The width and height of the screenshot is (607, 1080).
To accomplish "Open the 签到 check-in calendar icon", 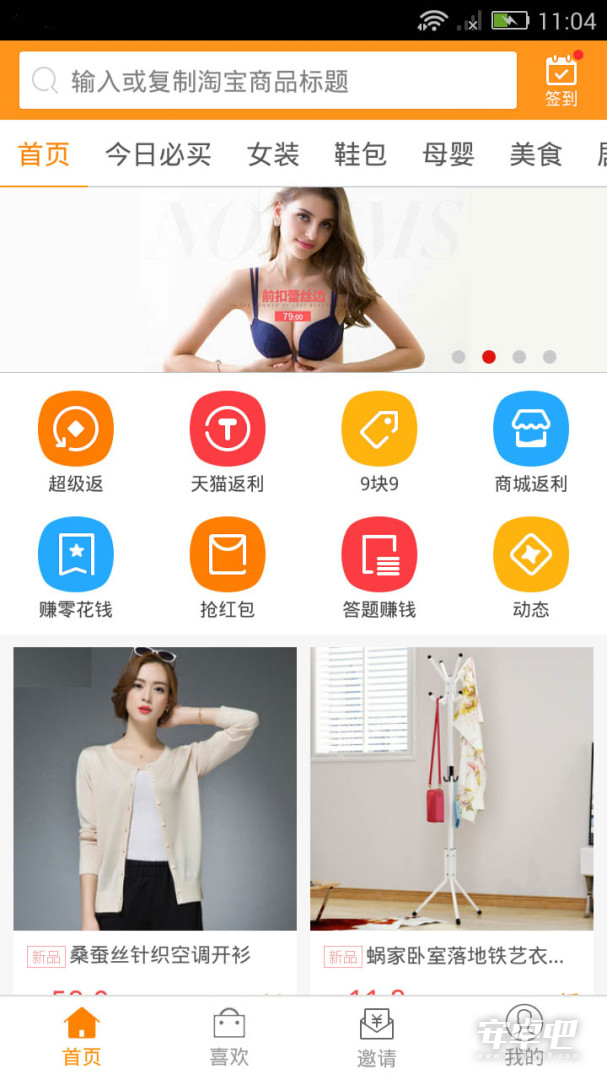I will click(562, 81).
